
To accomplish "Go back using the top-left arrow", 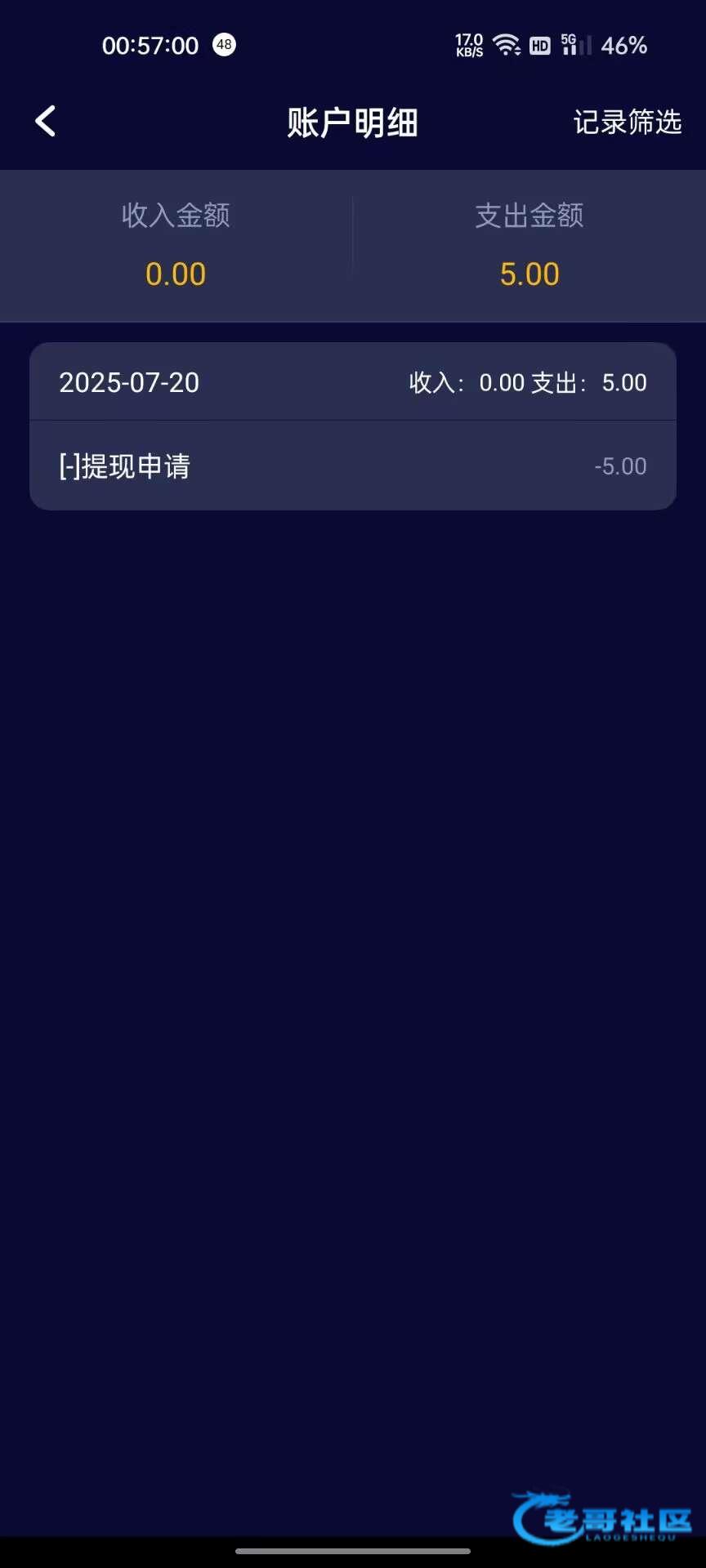I will click(46, 122).
